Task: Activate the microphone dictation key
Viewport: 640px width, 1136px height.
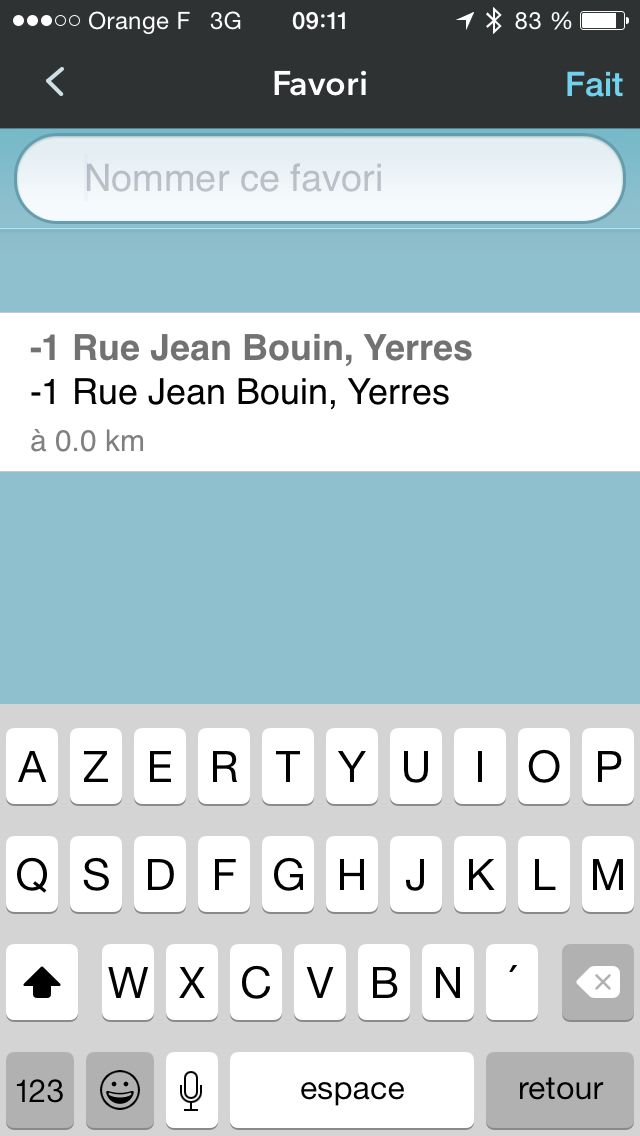Action: point(191,1089)
